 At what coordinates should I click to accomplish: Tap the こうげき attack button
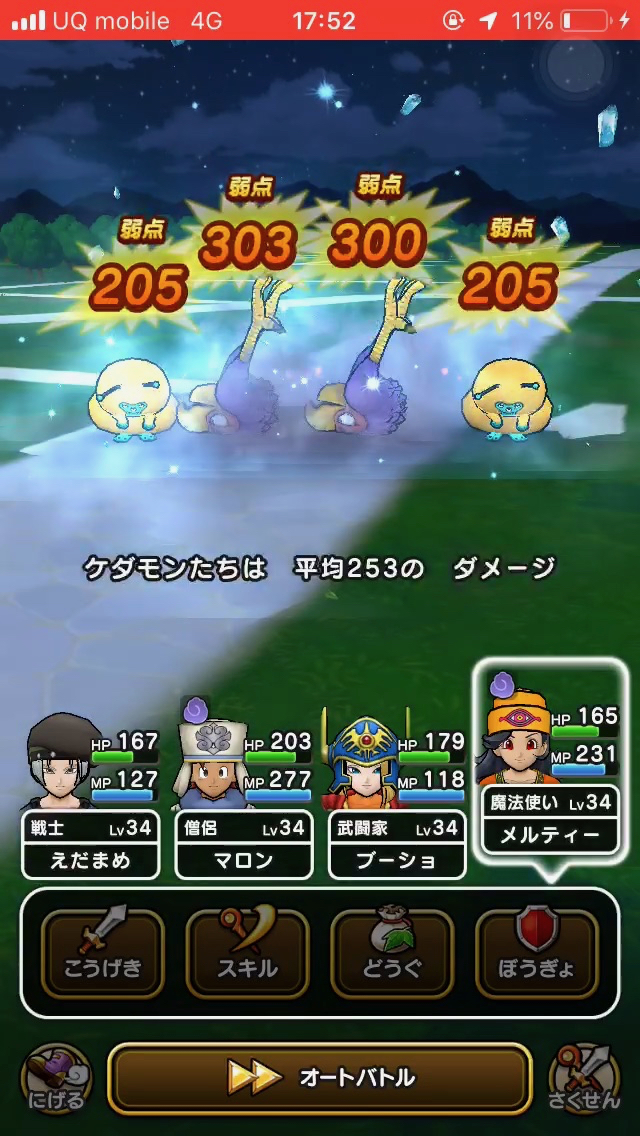click(102, 952)
